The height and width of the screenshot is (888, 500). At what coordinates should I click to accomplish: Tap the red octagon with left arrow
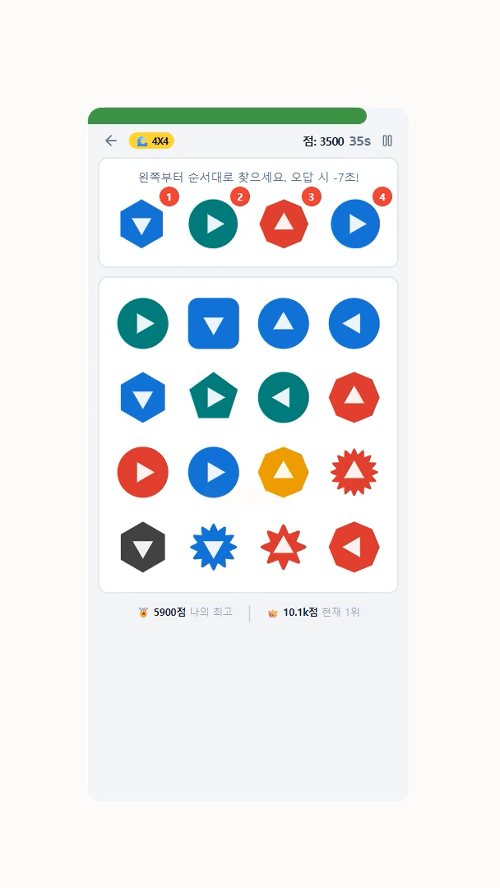[354, 547]
